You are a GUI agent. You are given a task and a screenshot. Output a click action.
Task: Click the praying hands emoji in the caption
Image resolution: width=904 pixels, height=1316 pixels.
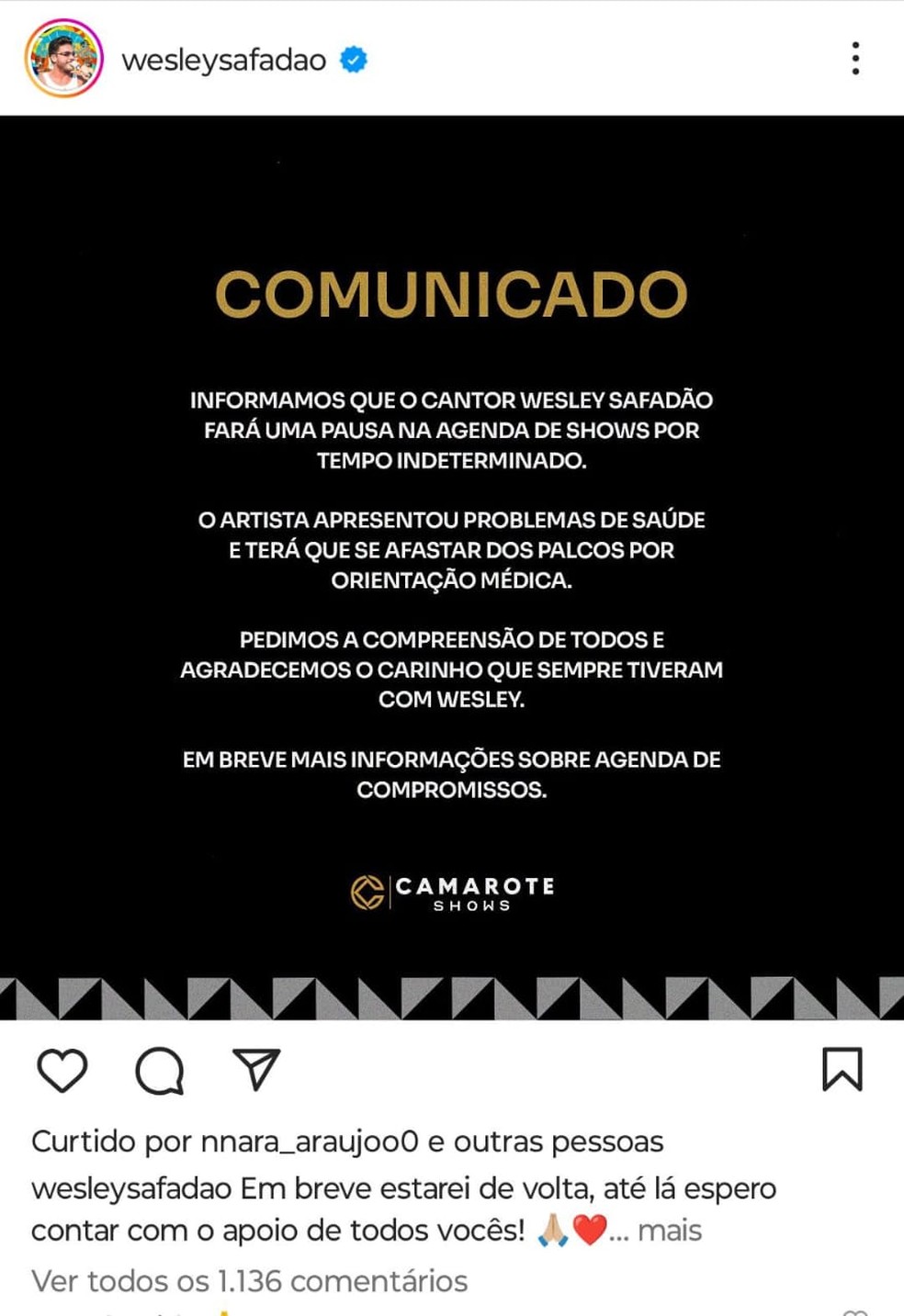[x=551, y=1229]
